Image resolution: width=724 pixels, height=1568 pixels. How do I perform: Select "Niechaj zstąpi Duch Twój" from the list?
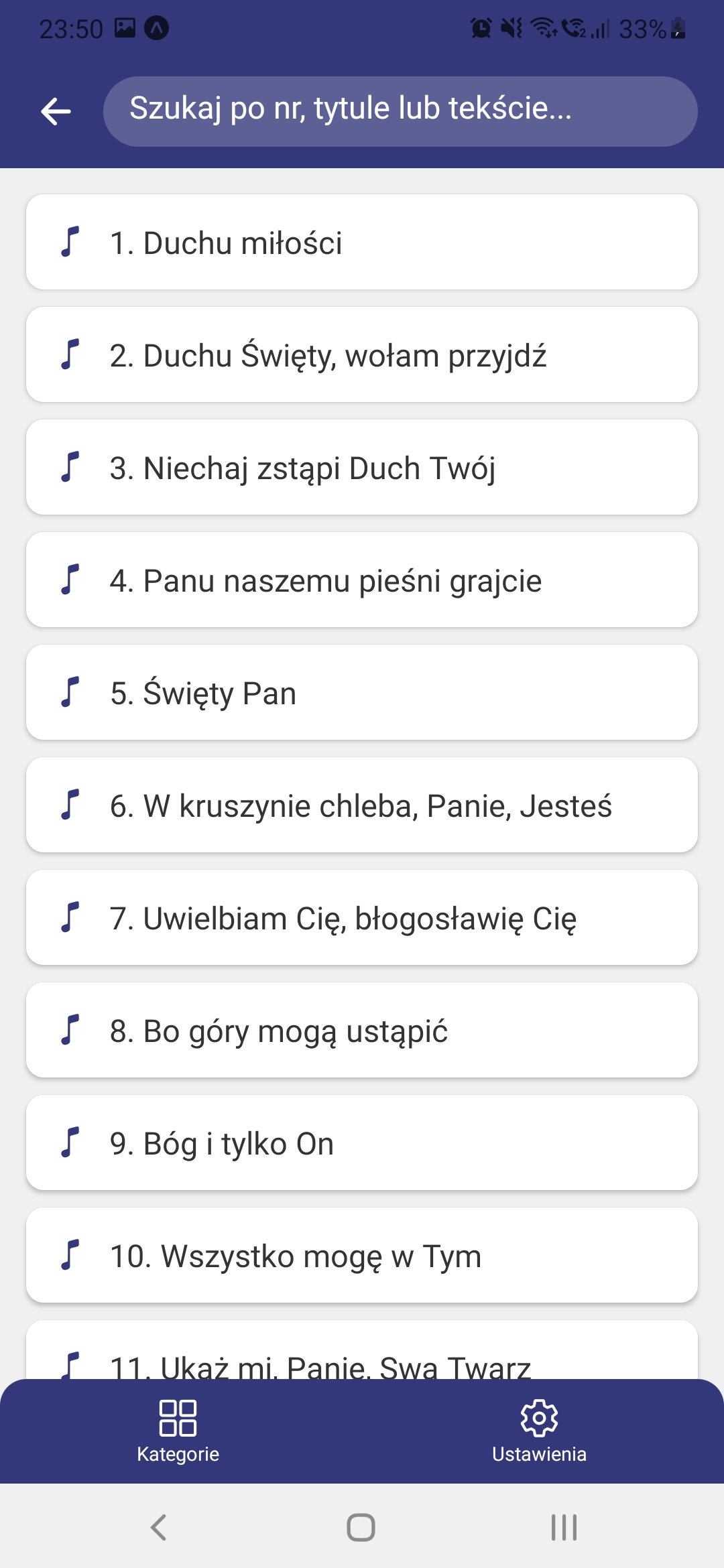click(362, 468)
